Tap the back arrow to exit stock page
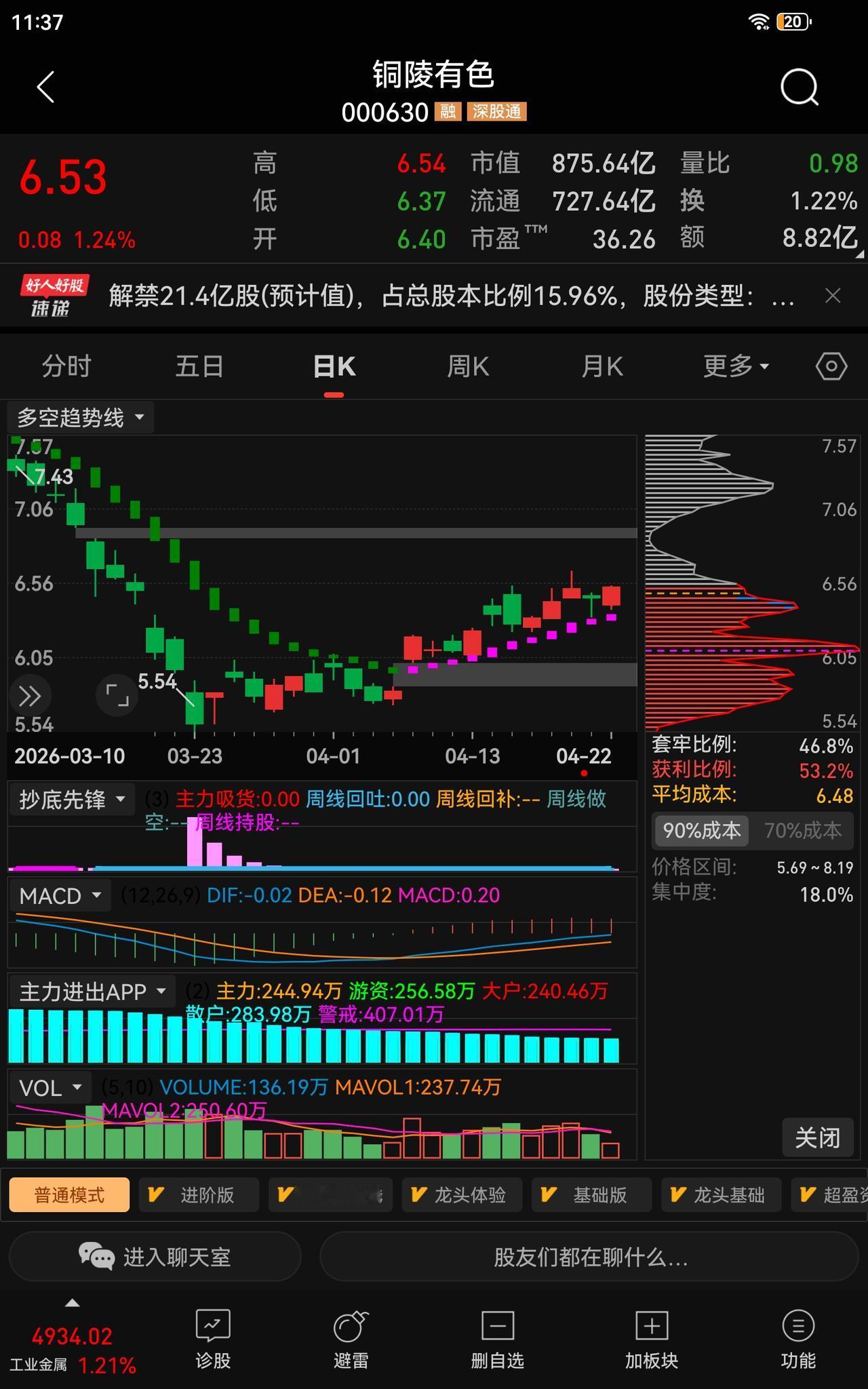Screen dimensions: 868x1389 point(45,87)
